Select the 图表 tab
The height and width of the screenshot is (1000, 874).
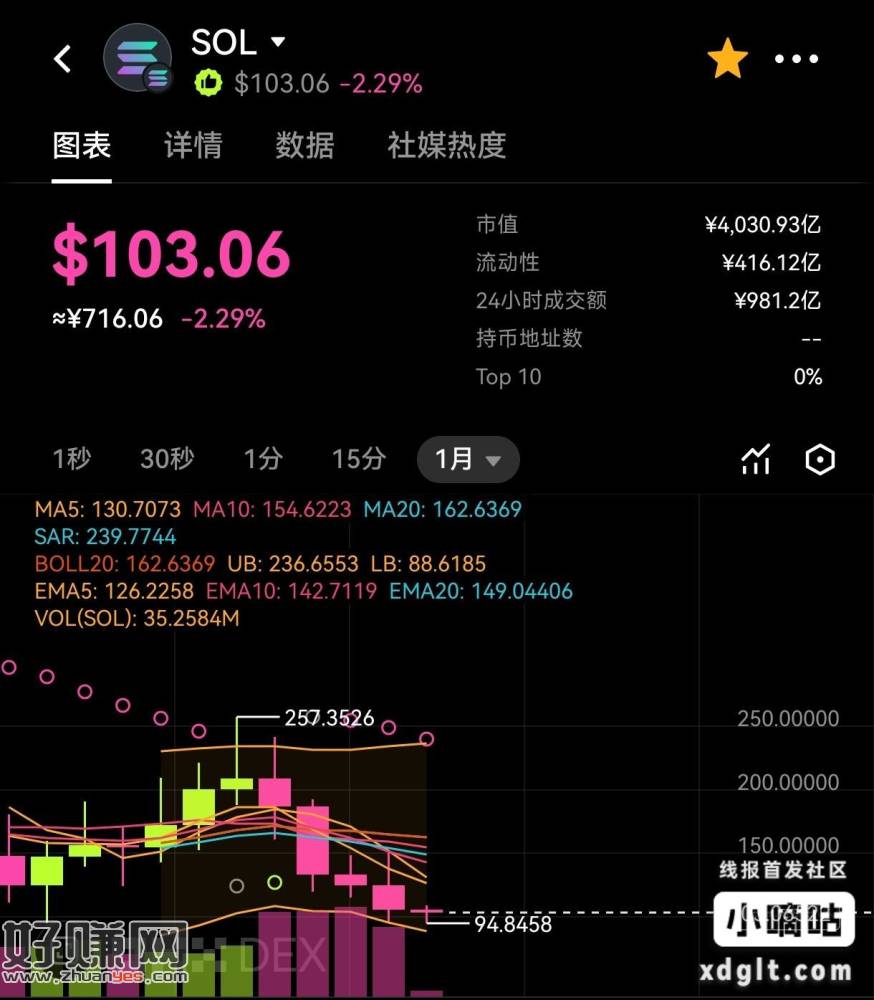tap(82, 146)
